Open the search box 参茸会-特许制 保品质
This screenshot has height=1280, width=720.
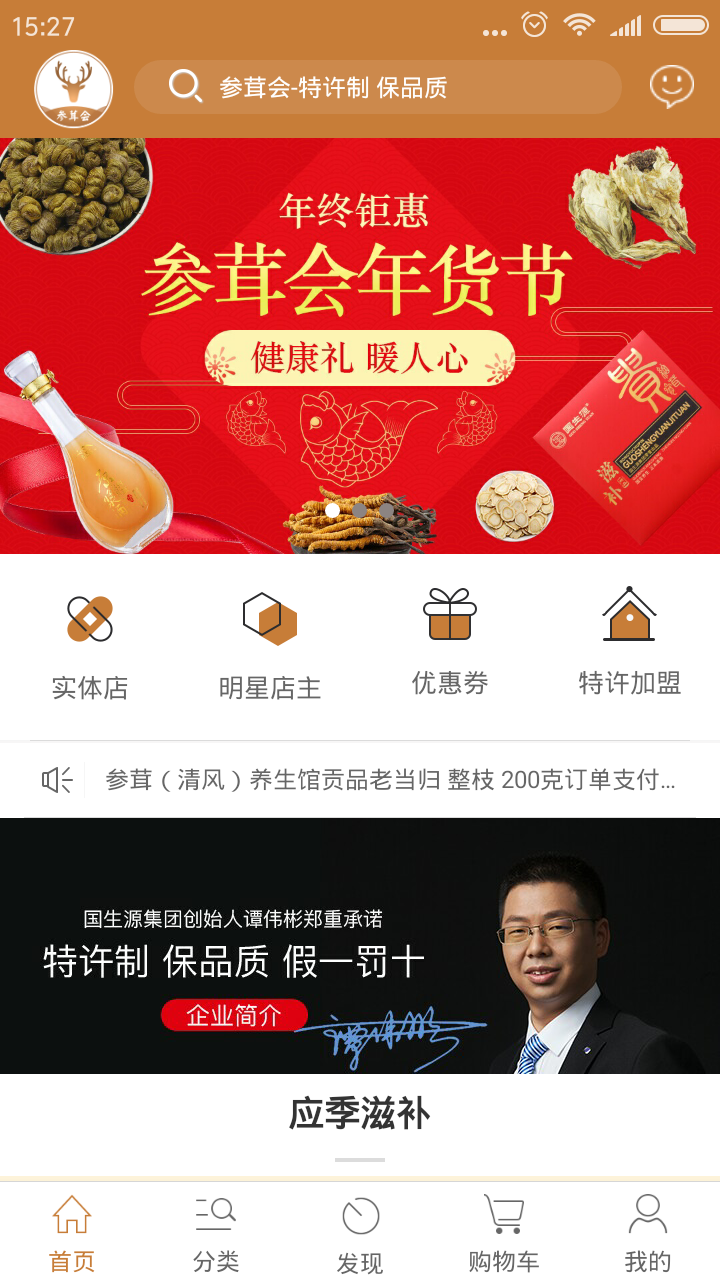tap(377, 87)
